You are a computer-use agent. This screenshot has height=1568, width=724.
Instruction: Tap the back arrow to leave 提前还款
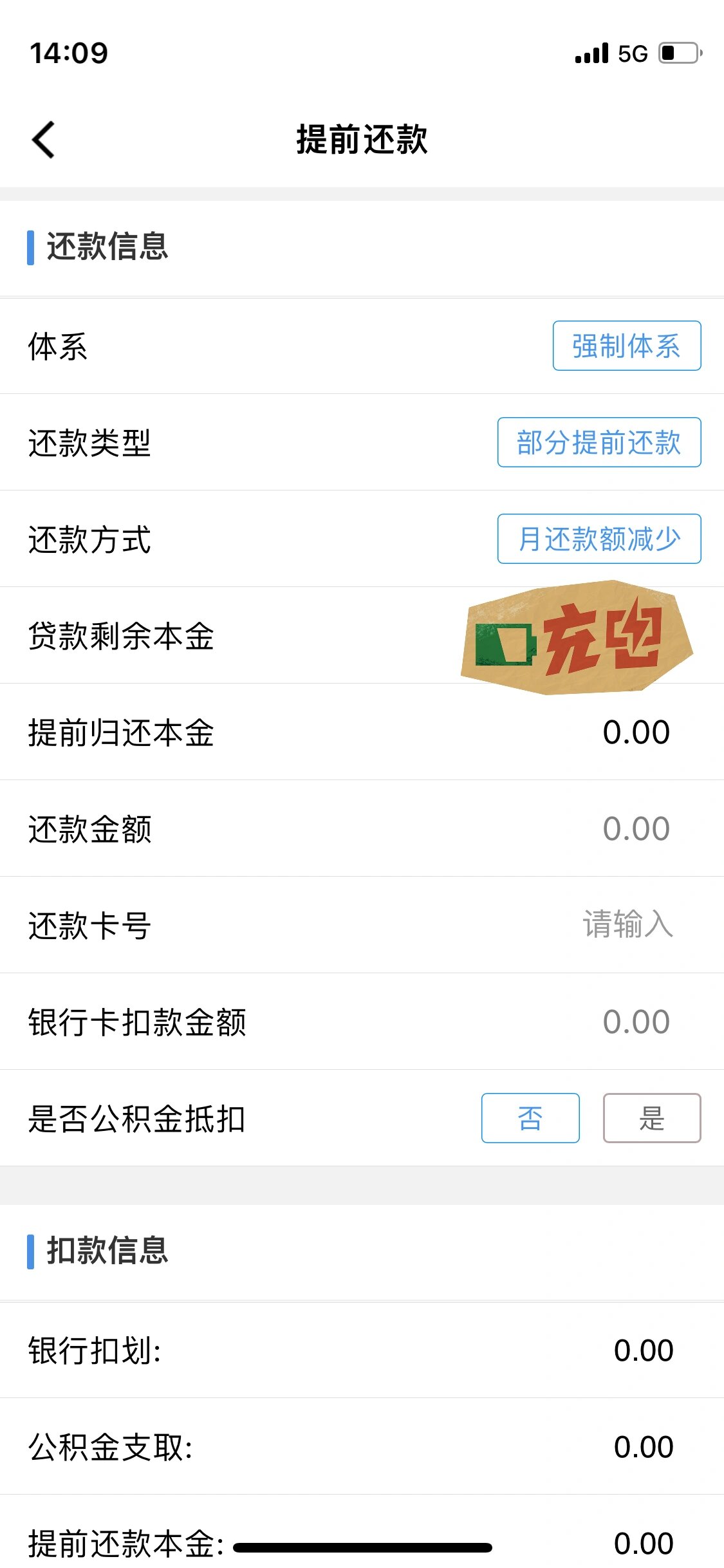point(43,138)
